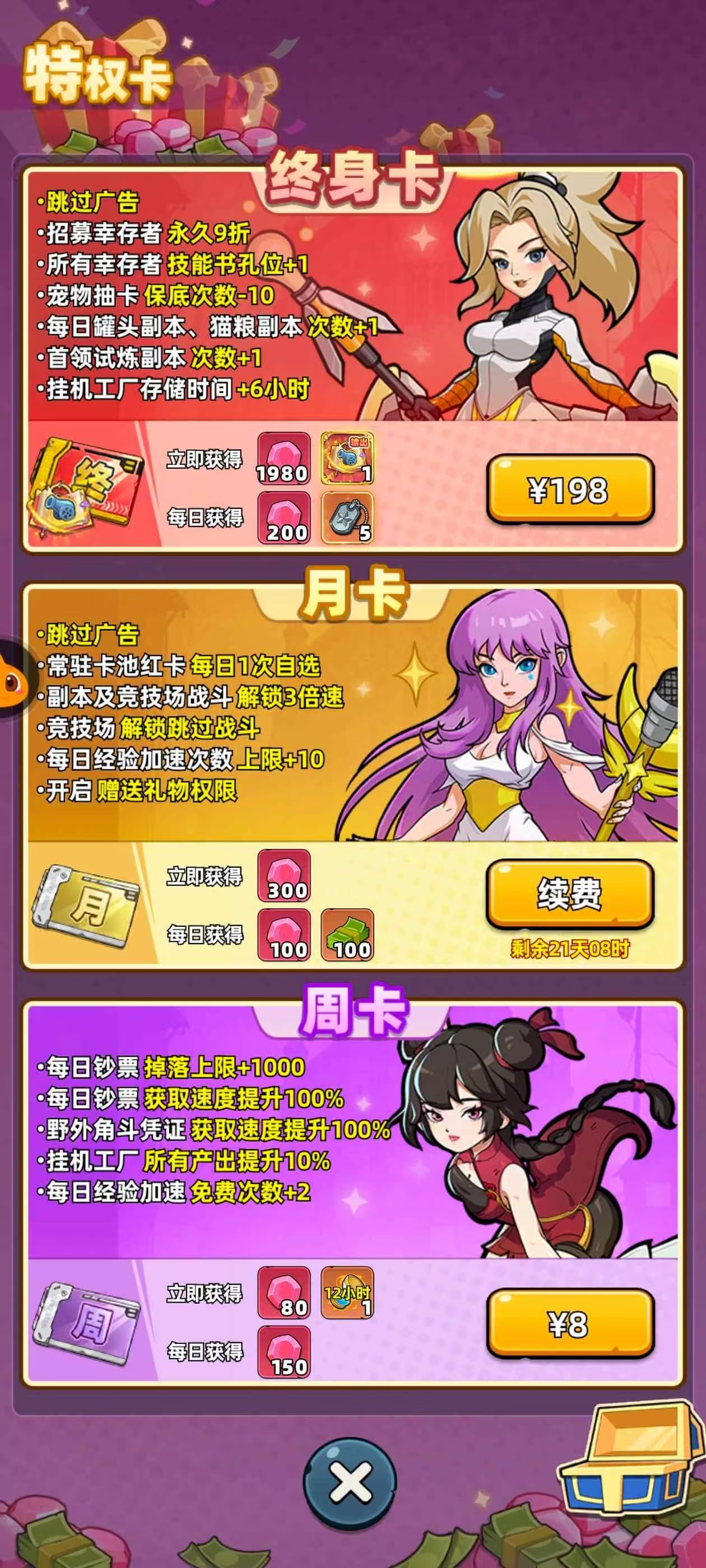This screenshot has width=706, height=1568.
Task: View the 12小时 reward item in weekly card
Action: click(x=347, y=1294)
